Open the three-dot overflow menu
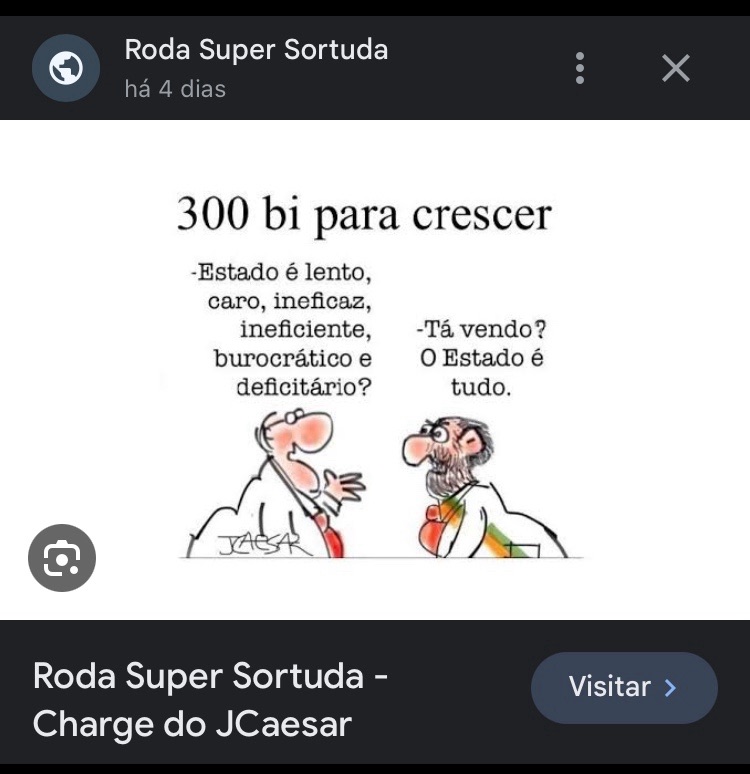750x774 pixels. coord(580,68)
